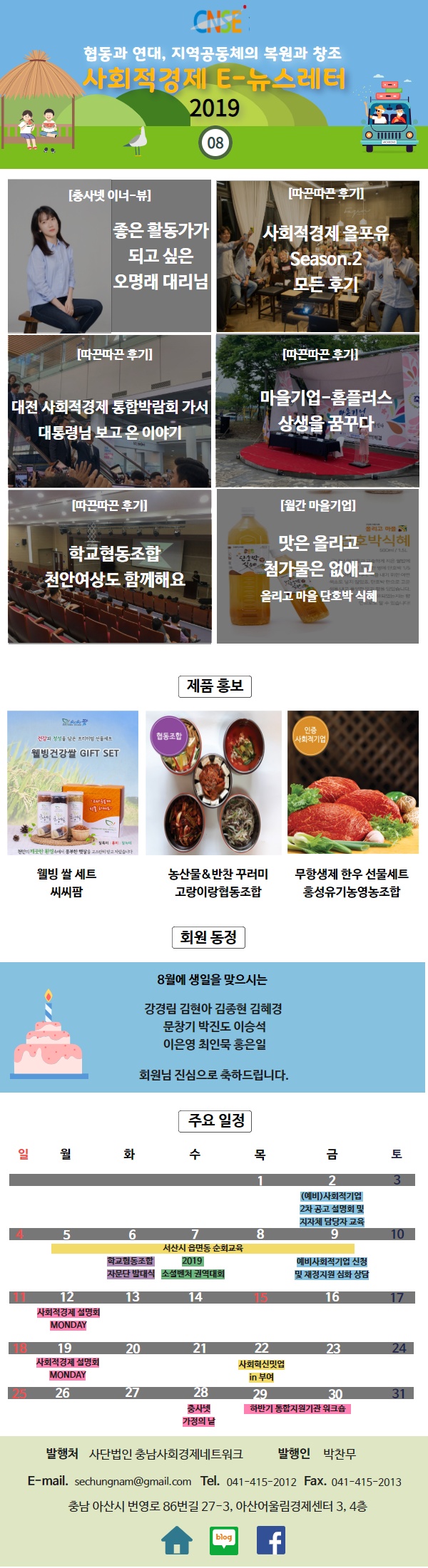Image resolution: width=428 pixels, height=1568 pixels.
Task: Open the 학교협동조합 천안여상 article
Action: (109, 567)
